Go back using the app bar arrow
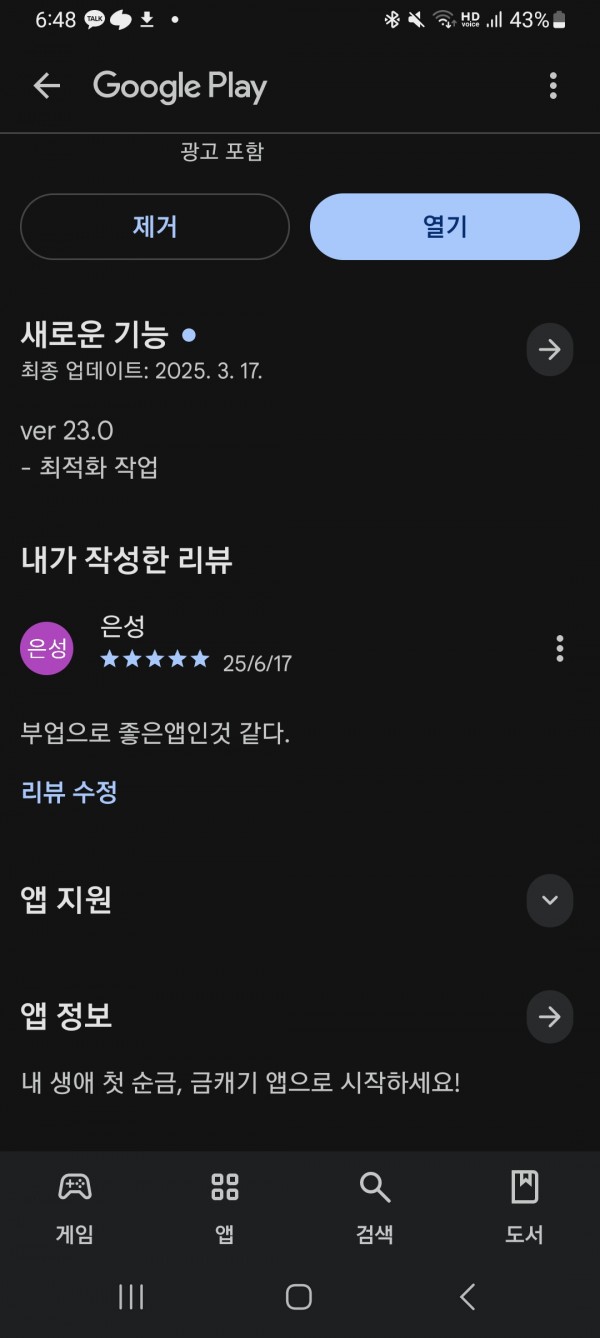This screenshot has width=600, height=1338. tap(47, 86)
